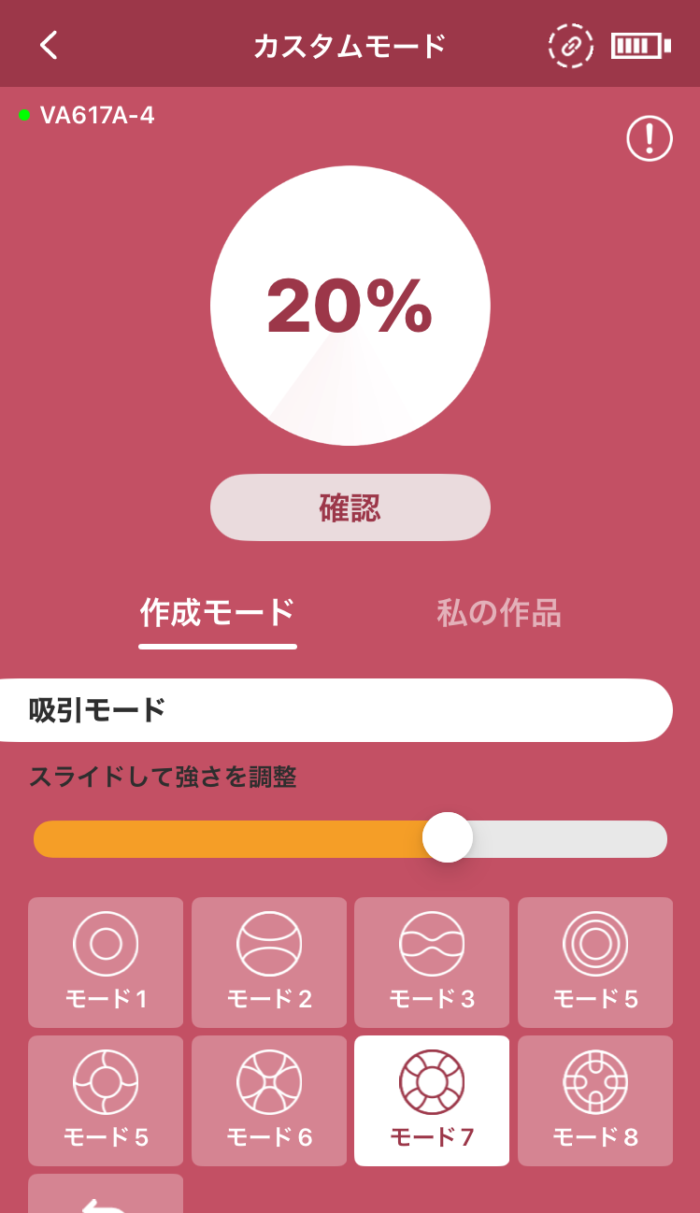Screen dimensions: 700x1213
Task: Choose モード3 pattern
Action: point(432,962)
